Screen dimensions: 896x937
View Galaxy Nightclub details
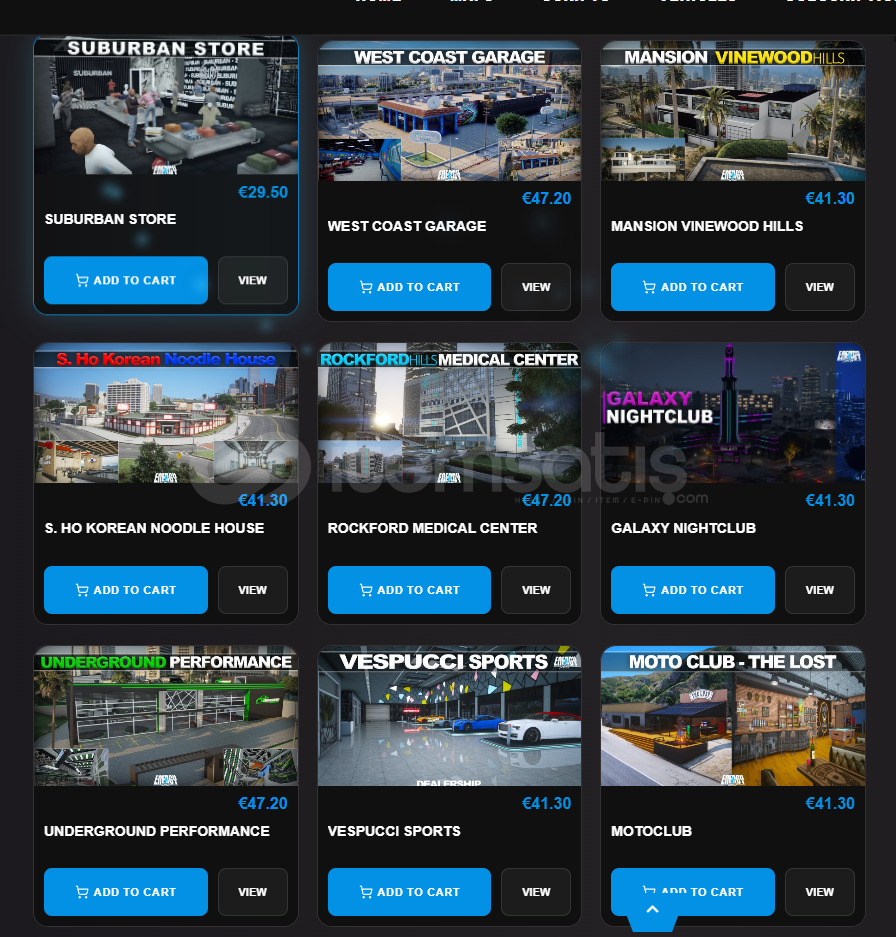pos(819,590)
